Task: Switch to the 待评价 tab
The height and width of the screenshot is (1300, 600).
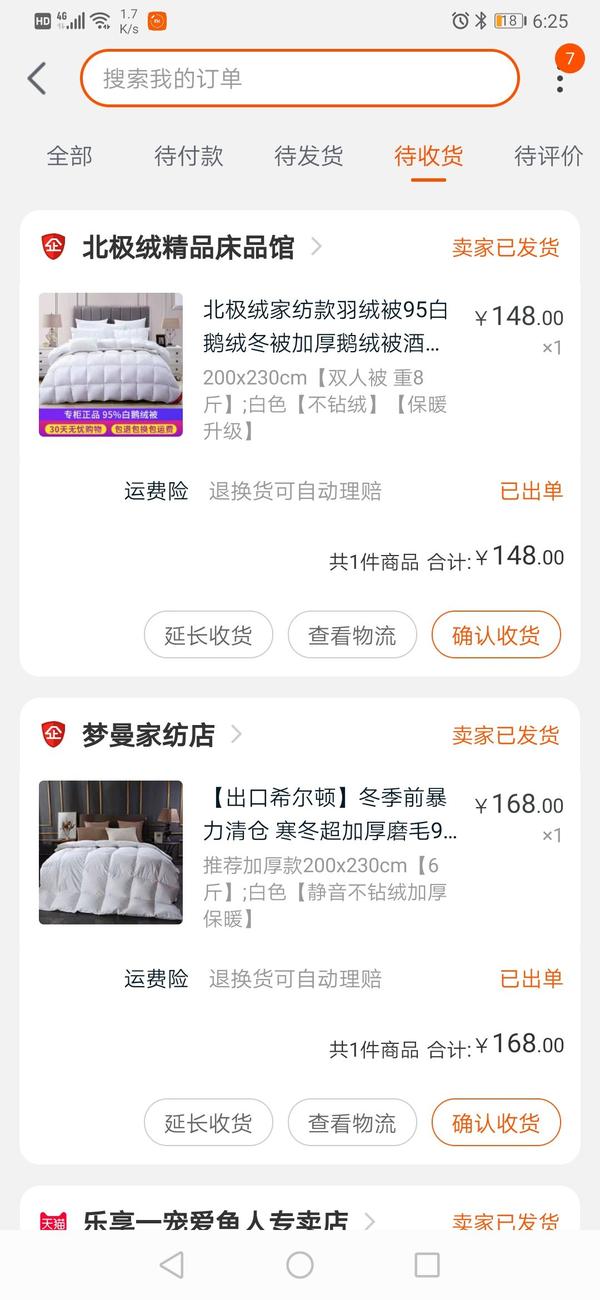Action: point(548,156)
